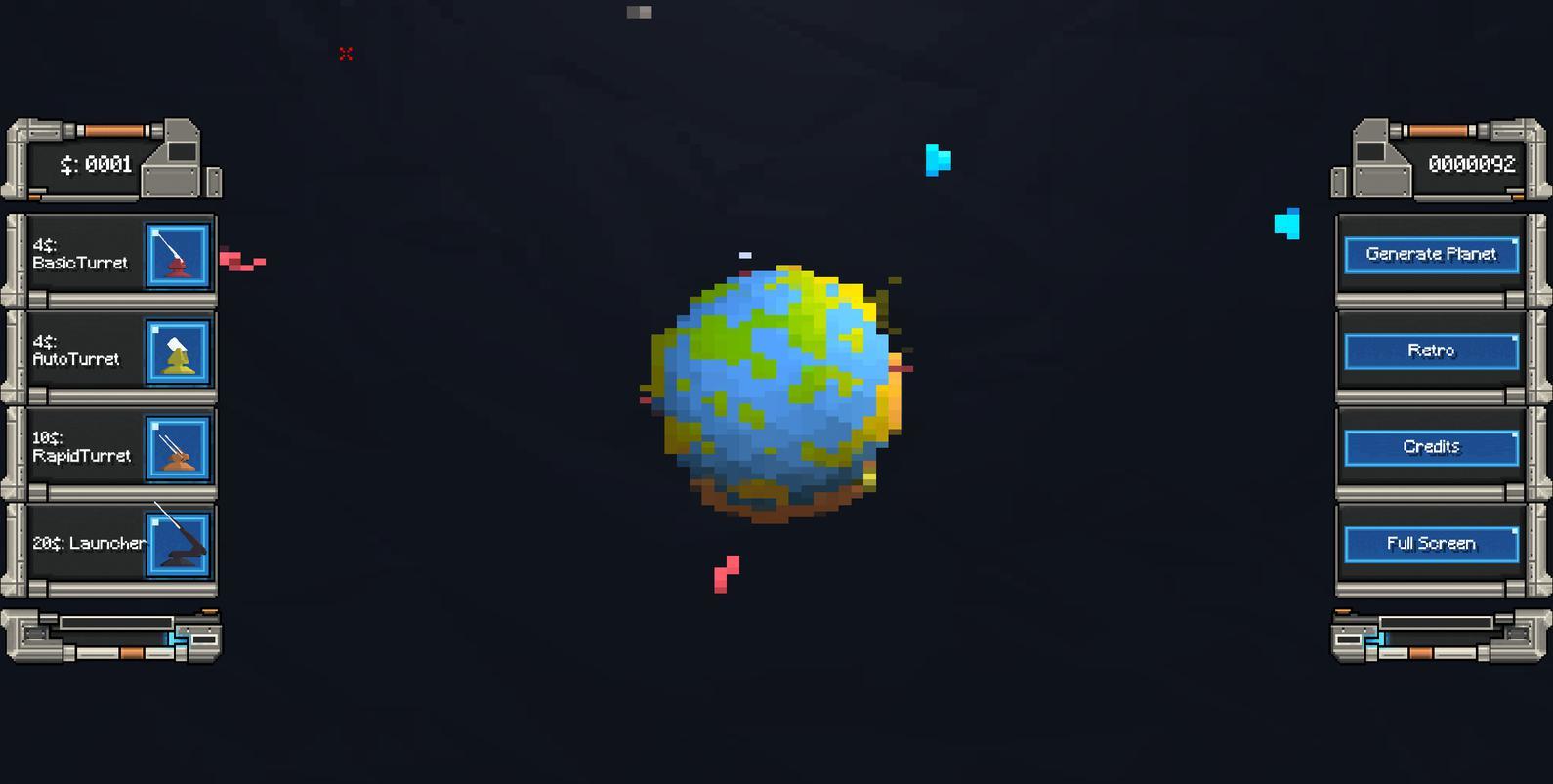Choose the 4$ AutoTurret icon
Screen dimensions: 1553x784
click(178, 352)
